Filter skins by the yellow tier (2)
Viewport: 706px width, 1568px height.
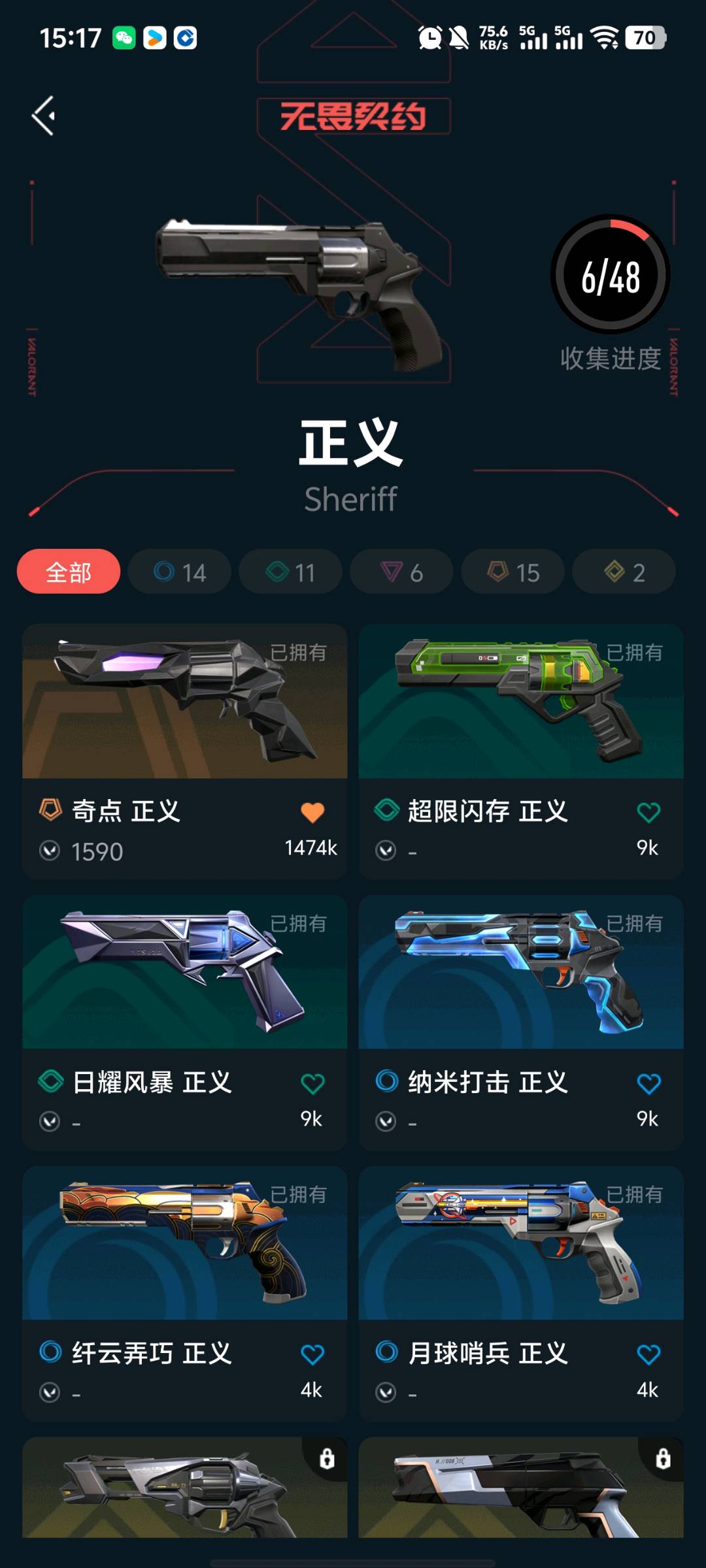(624, 572)
